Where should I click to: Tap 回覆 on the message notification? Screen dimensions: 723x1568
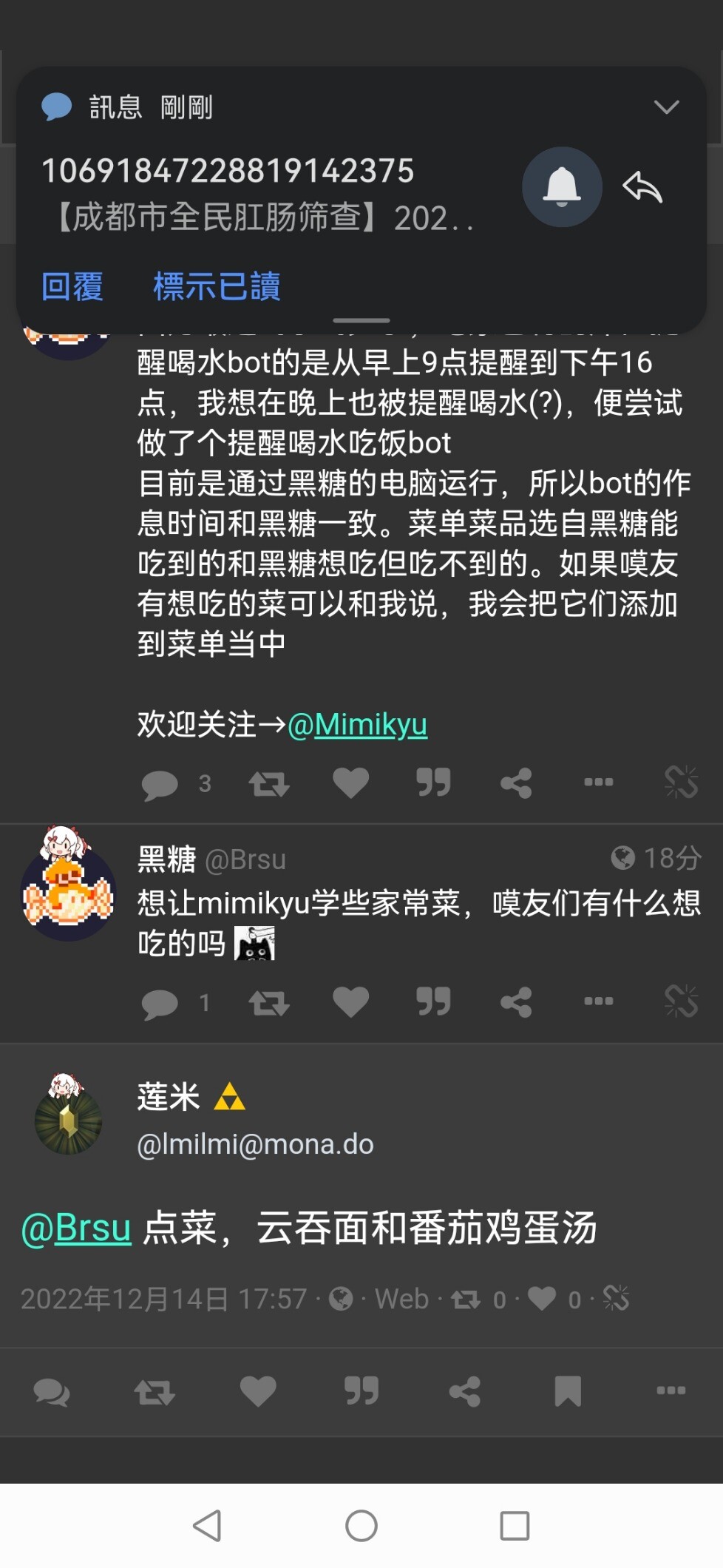(x=72, y=286)
